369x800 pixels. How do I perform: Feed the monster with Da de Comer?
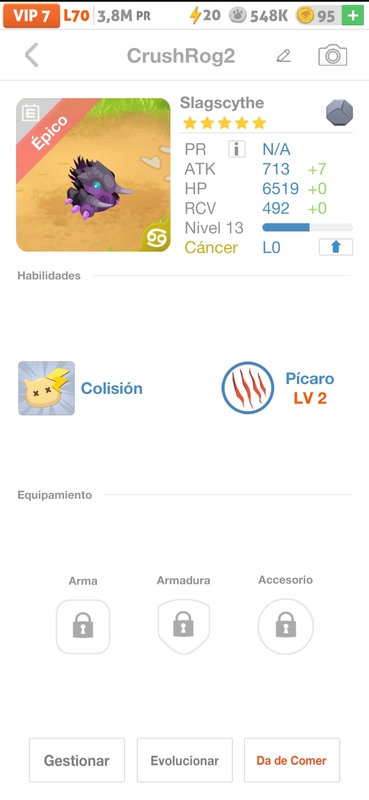coord(291,760)
